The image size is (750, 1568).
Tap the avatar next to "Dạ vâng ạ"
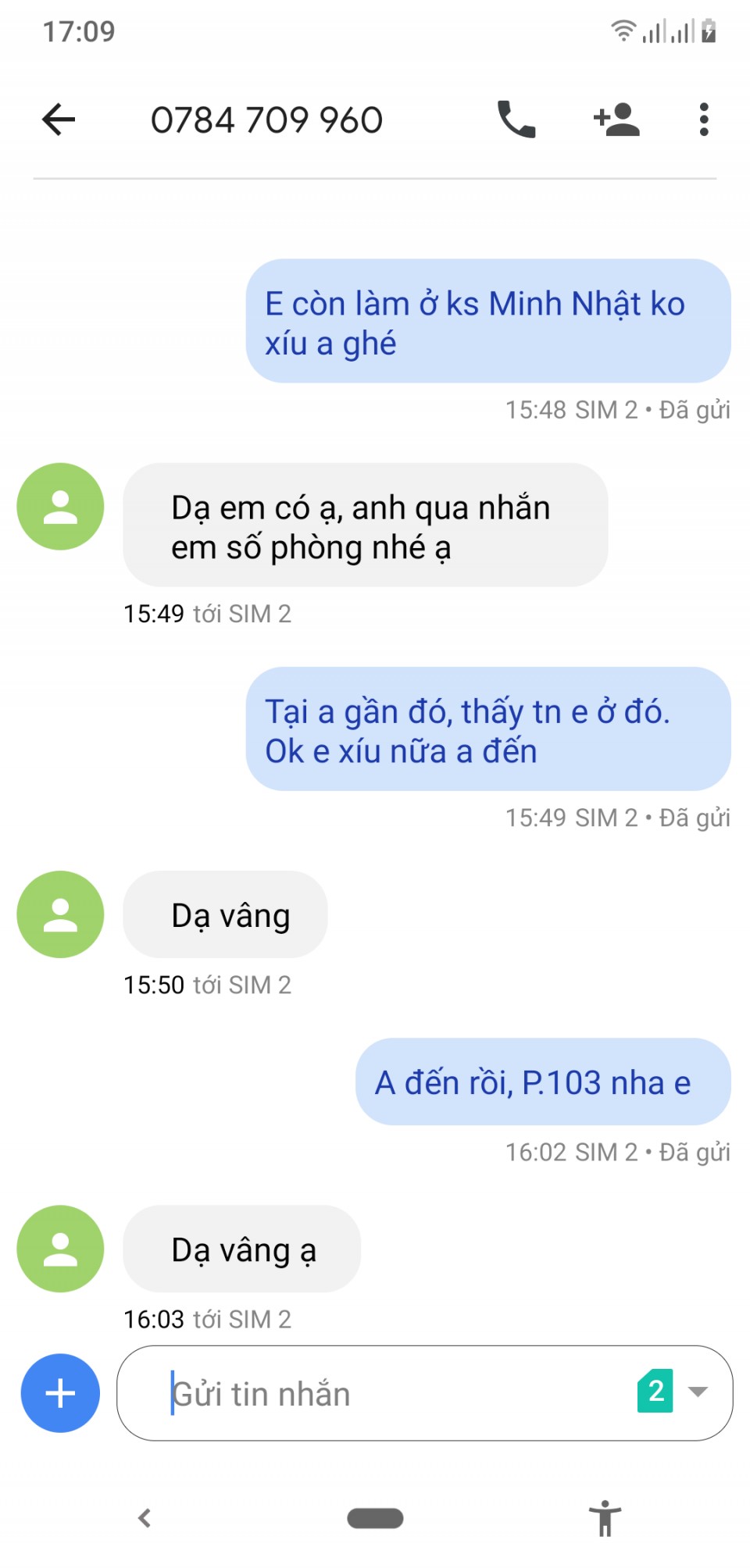pos(60,1249)
